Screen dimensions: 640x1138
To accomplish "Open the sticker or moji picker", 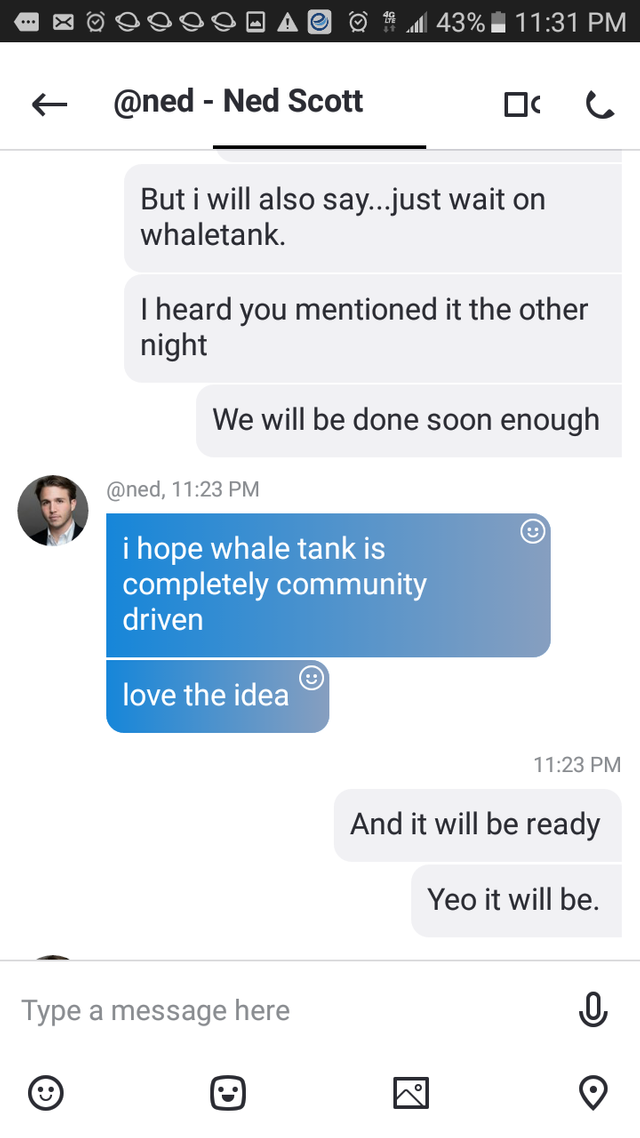I will pyautogui.click(x=228, y=1093).
